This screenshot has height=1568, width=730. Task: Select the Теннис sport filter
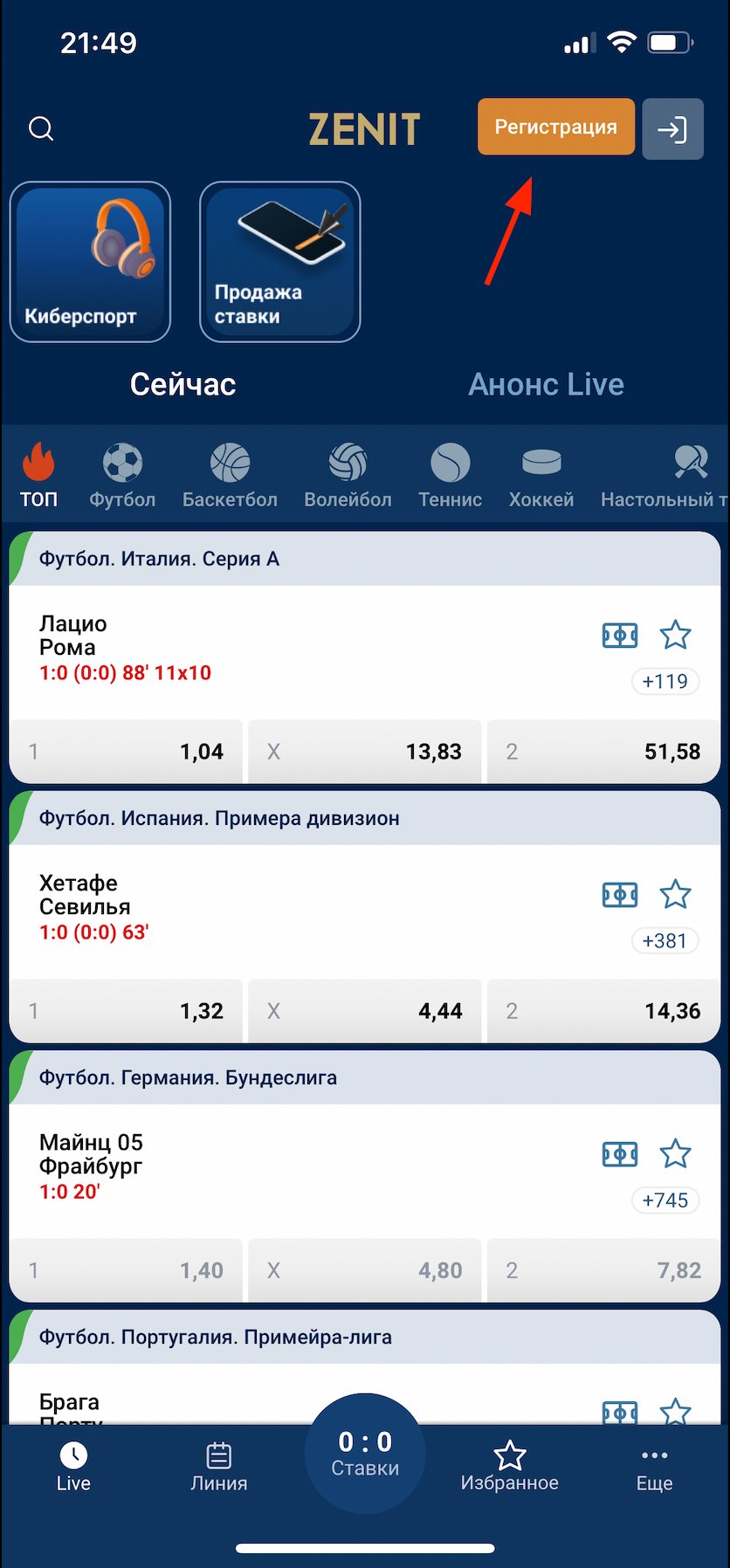[x=450, y=476]
